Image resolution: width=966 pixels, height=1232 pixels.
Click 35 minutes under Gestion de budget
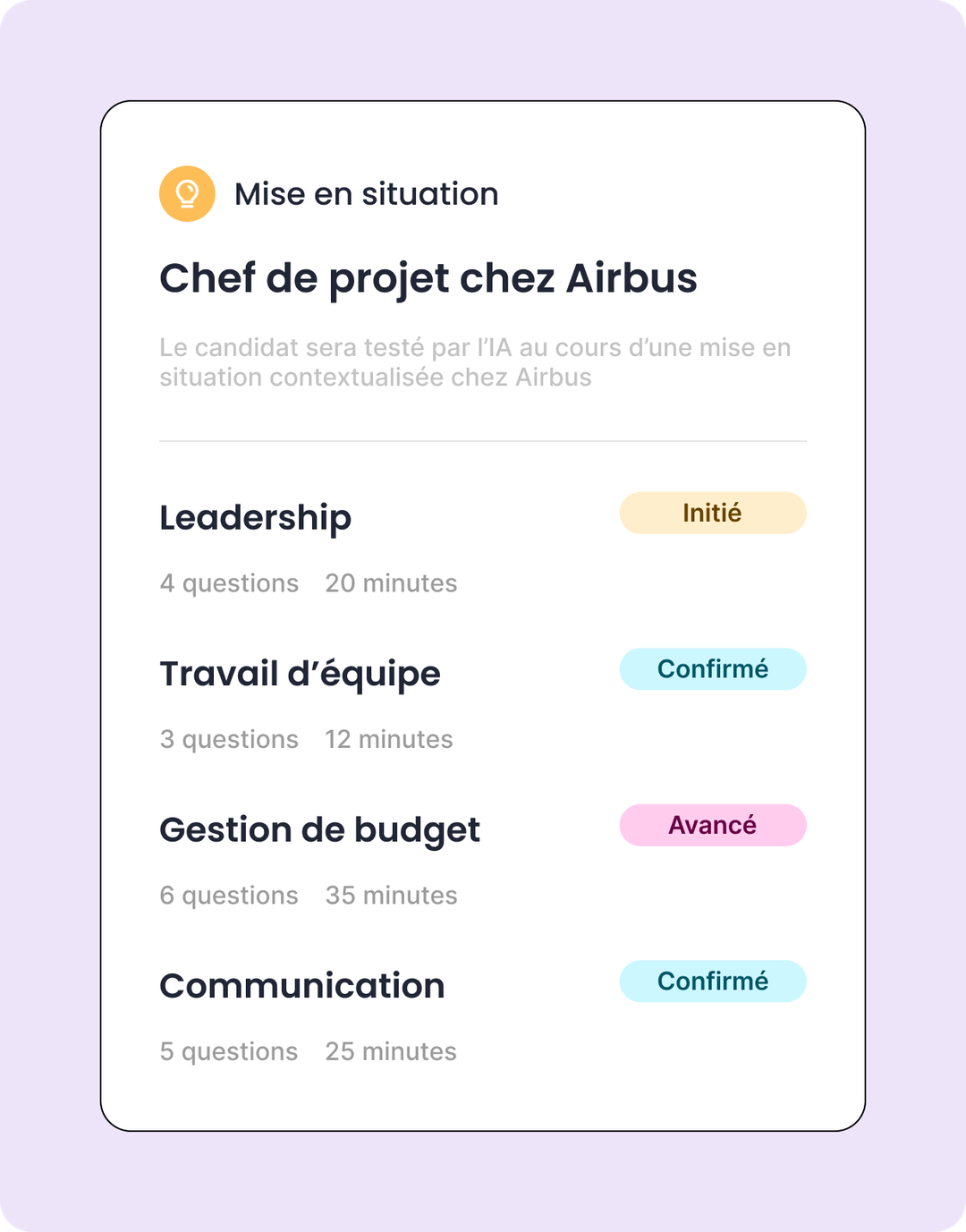pos(391,895)
